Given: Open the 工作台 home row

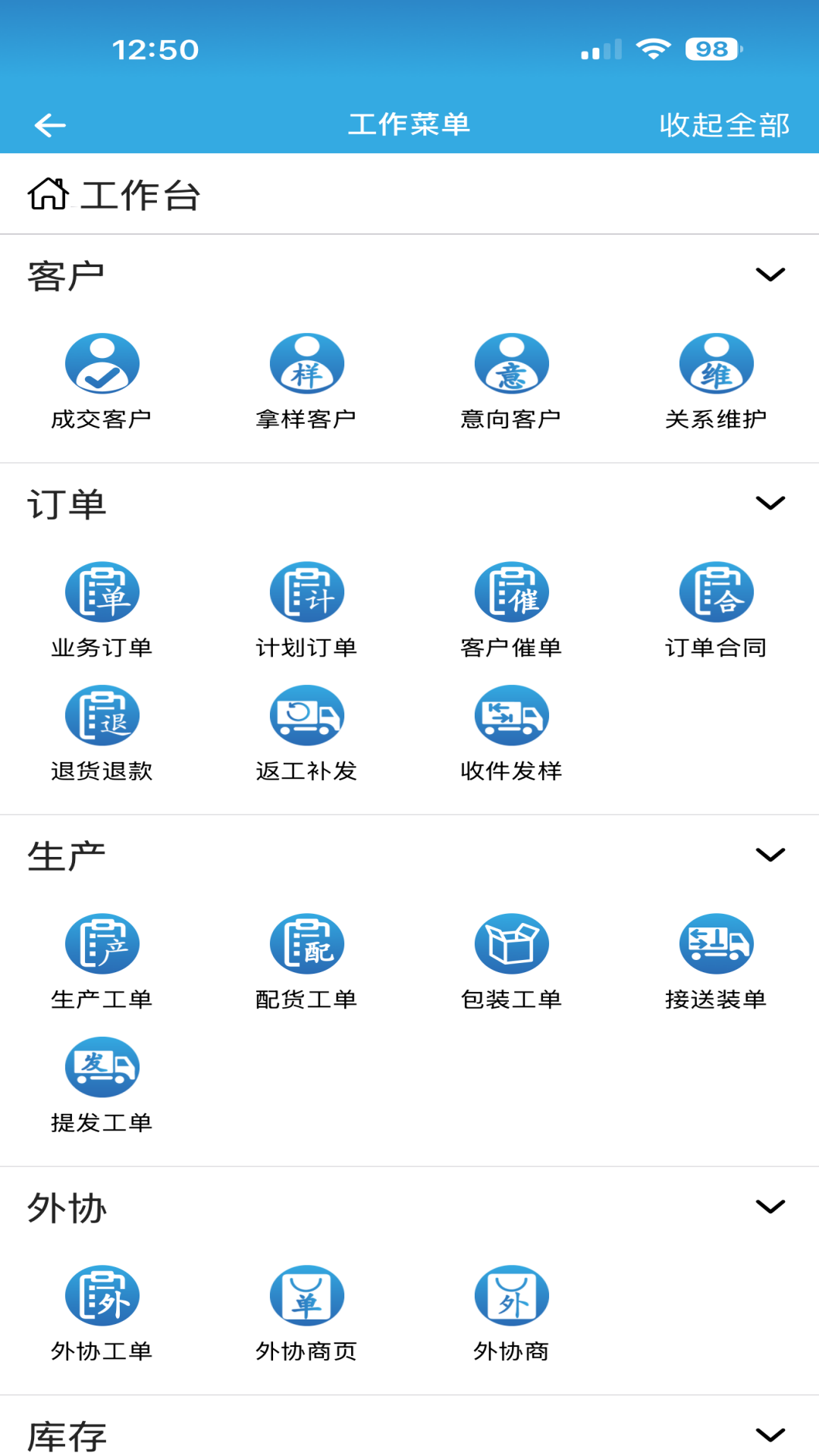Looking at the screenshot, I should 409,194.
